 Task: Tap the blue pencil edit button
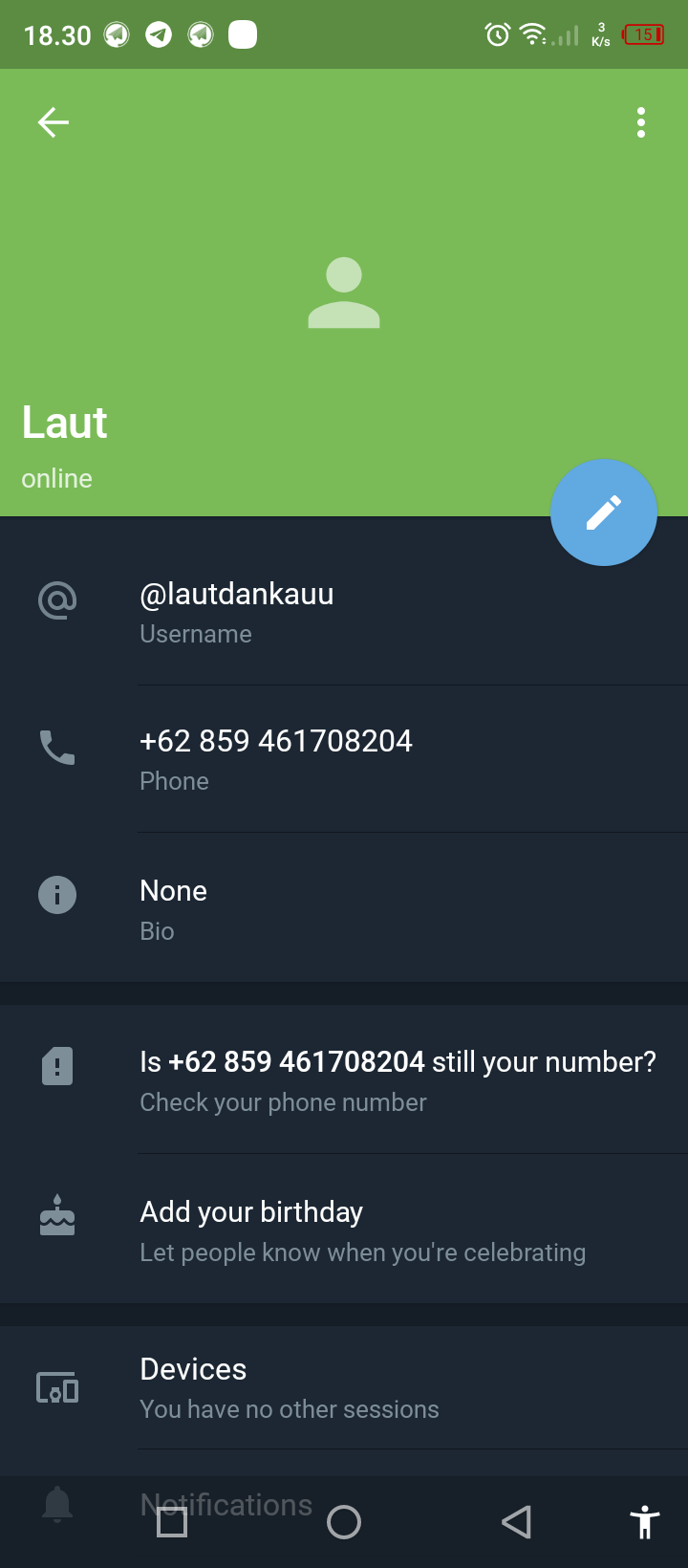[604, 512]
